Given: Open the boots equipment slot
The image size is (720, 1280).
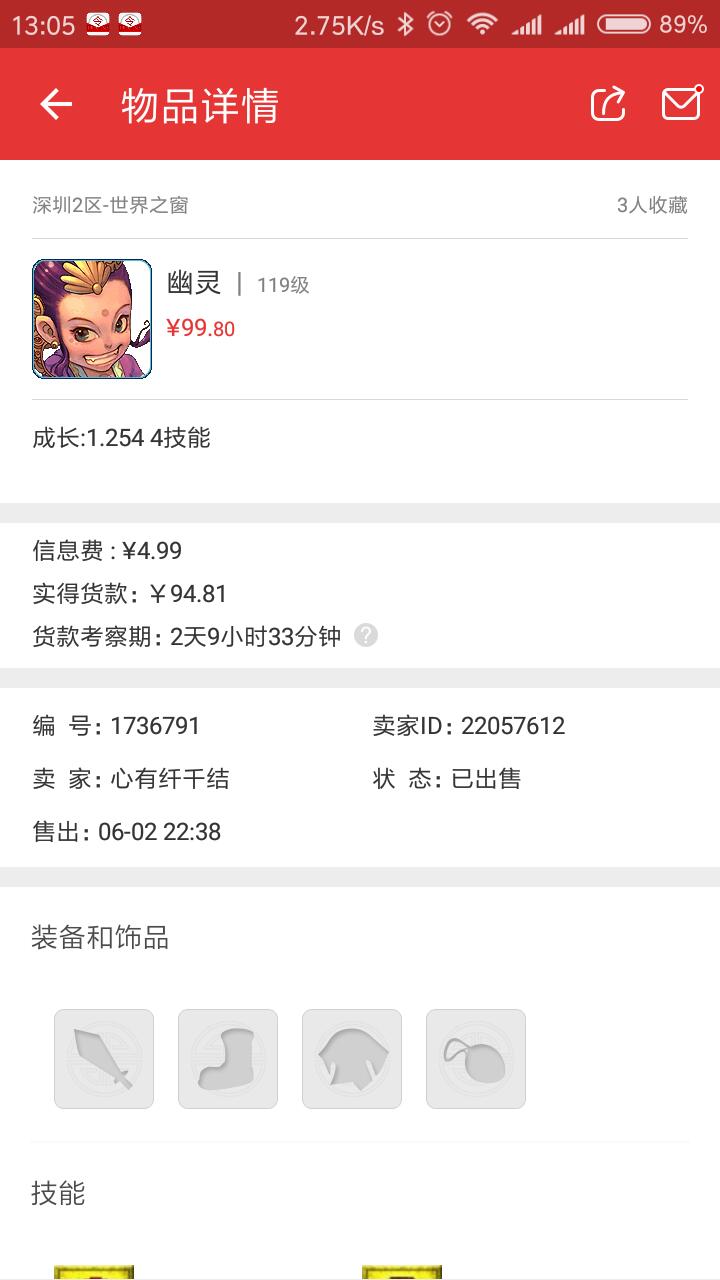Looking at the screenshot, I should pyautogui.click(x=228, y=1059).
